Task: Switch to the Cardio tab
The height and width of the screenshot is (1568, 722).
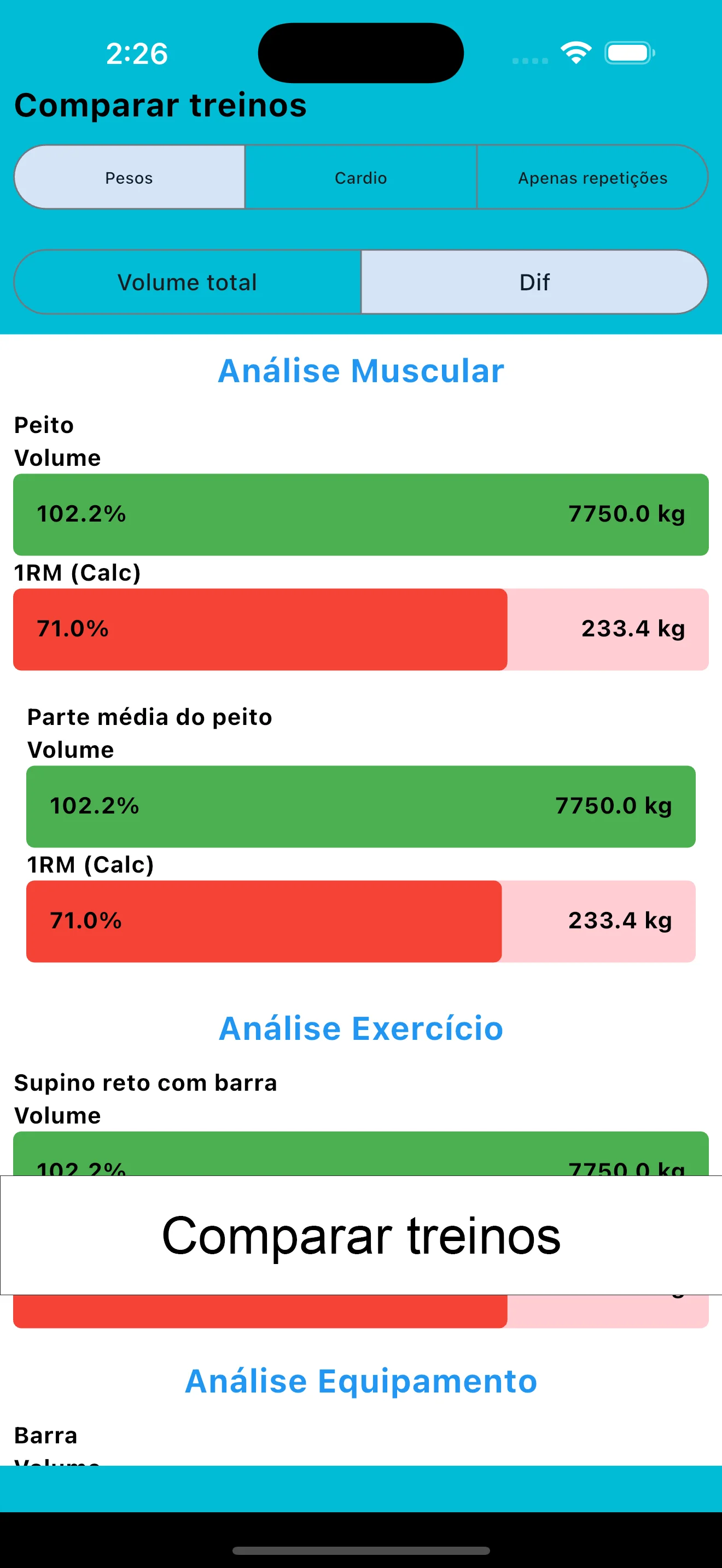Action: [x=360, y=177]
